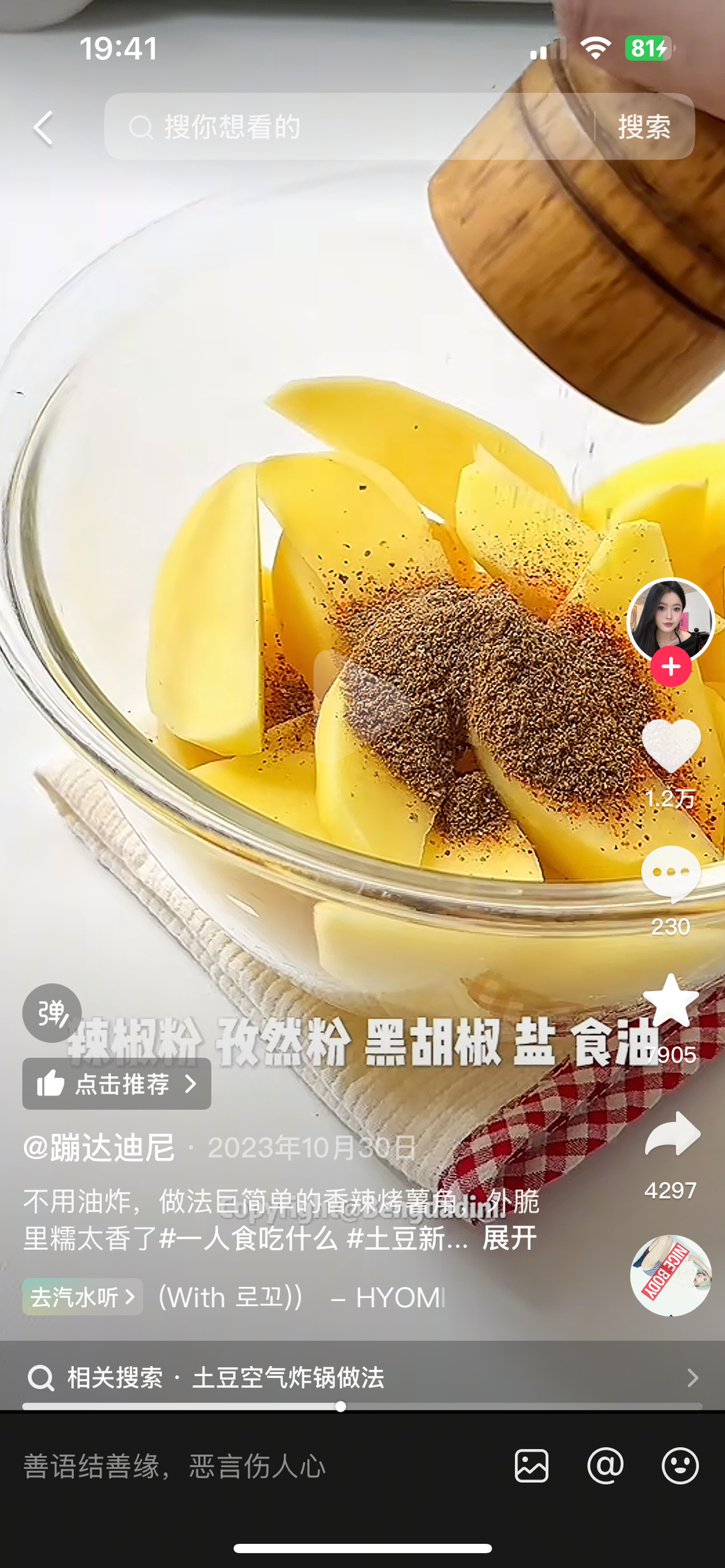Favorite this video with the star
Viewport: 725px width, 1568px height.
(x=671, y=1001)
